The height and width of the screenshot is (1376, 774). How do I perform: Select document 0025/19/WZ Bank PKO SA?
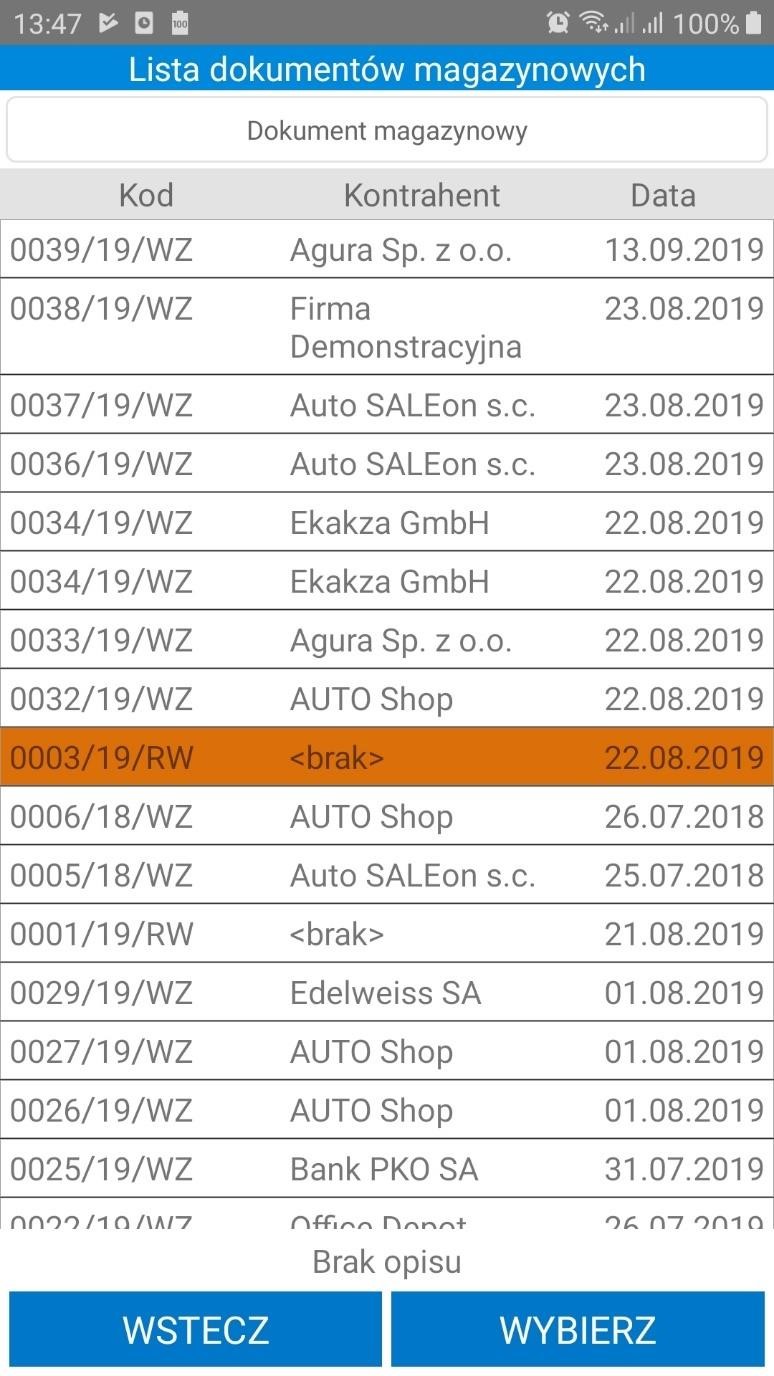tap(387, 1169)
